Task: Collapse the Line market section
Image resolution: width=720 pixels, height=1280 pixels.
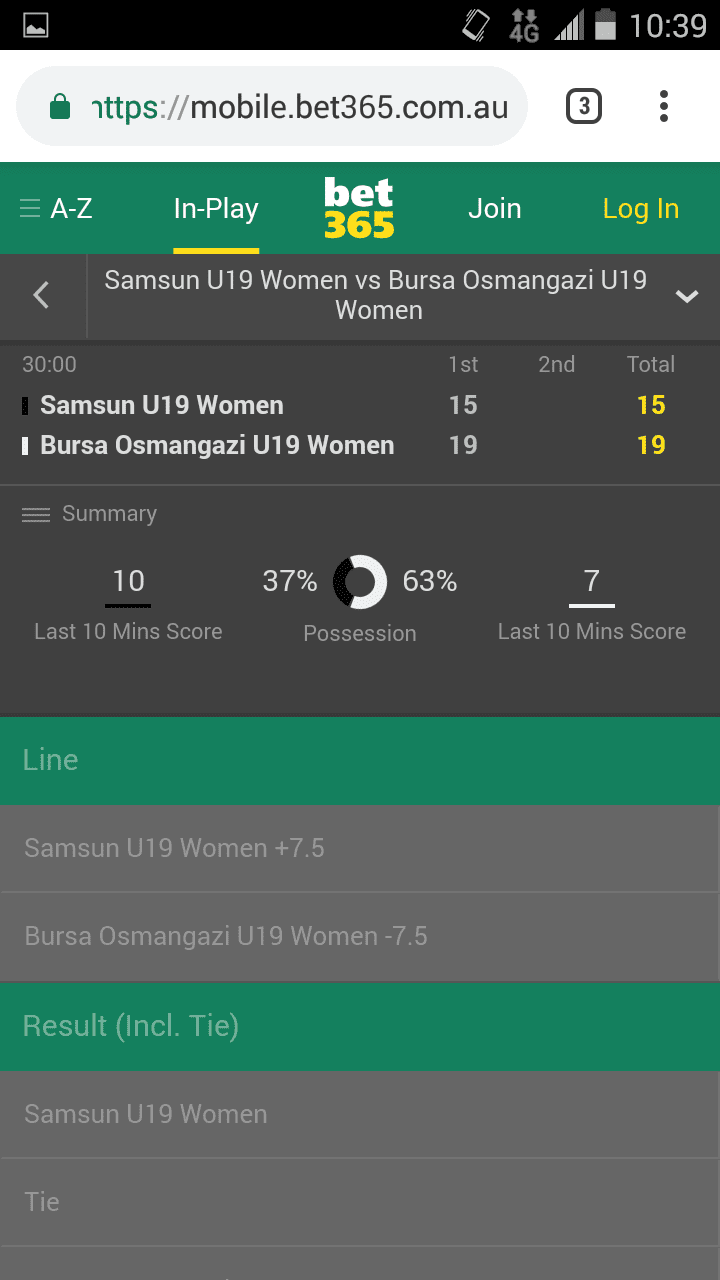Action: 360,760
